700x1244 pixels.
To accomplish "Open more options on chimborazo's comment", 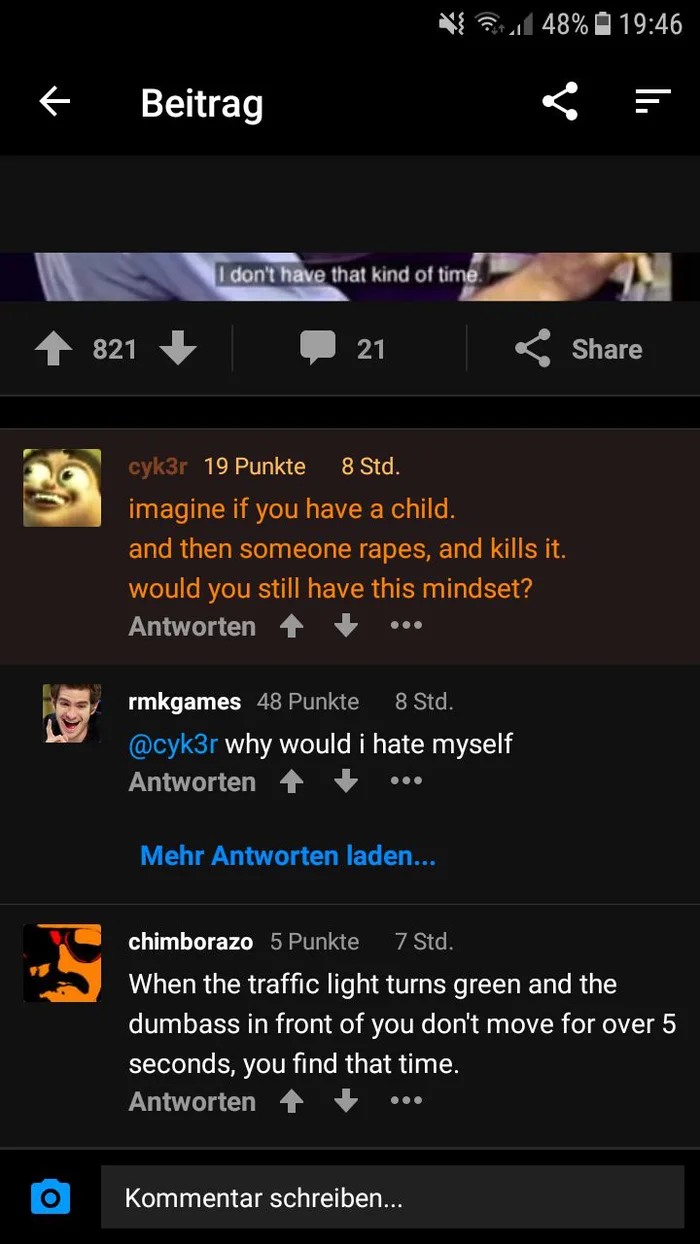I will click(406, 1101).
